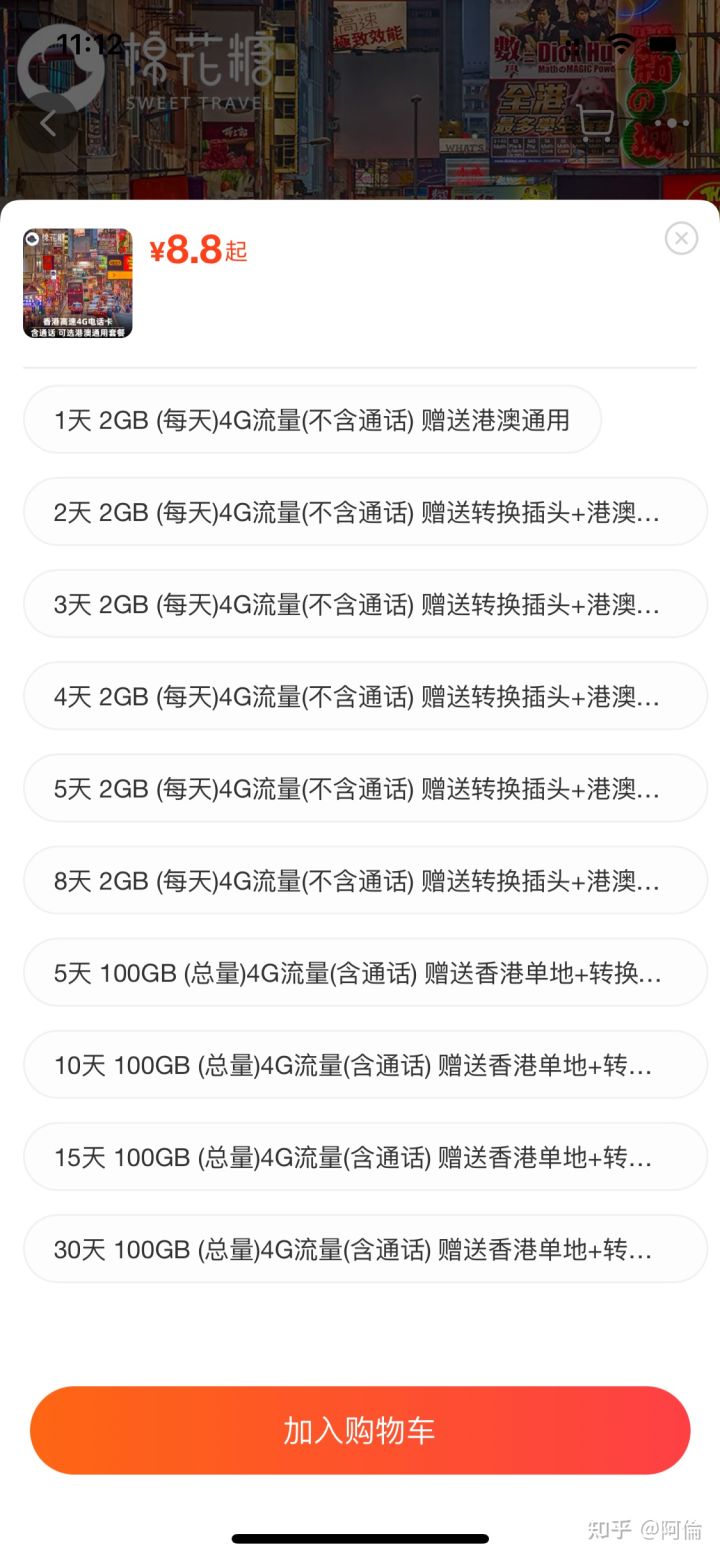Tap the price ¥8.8起 label

pyautogui.click(x=199, y=252)
